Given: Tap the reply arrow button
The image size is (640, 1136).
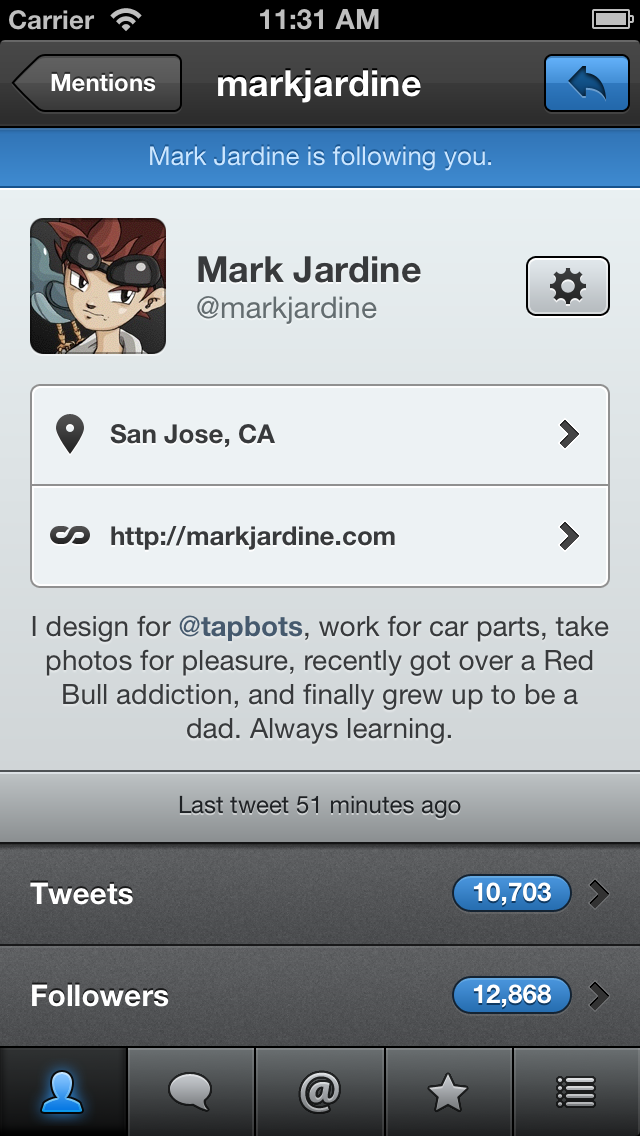Looking at the screenshot, I should pos(586,83).
